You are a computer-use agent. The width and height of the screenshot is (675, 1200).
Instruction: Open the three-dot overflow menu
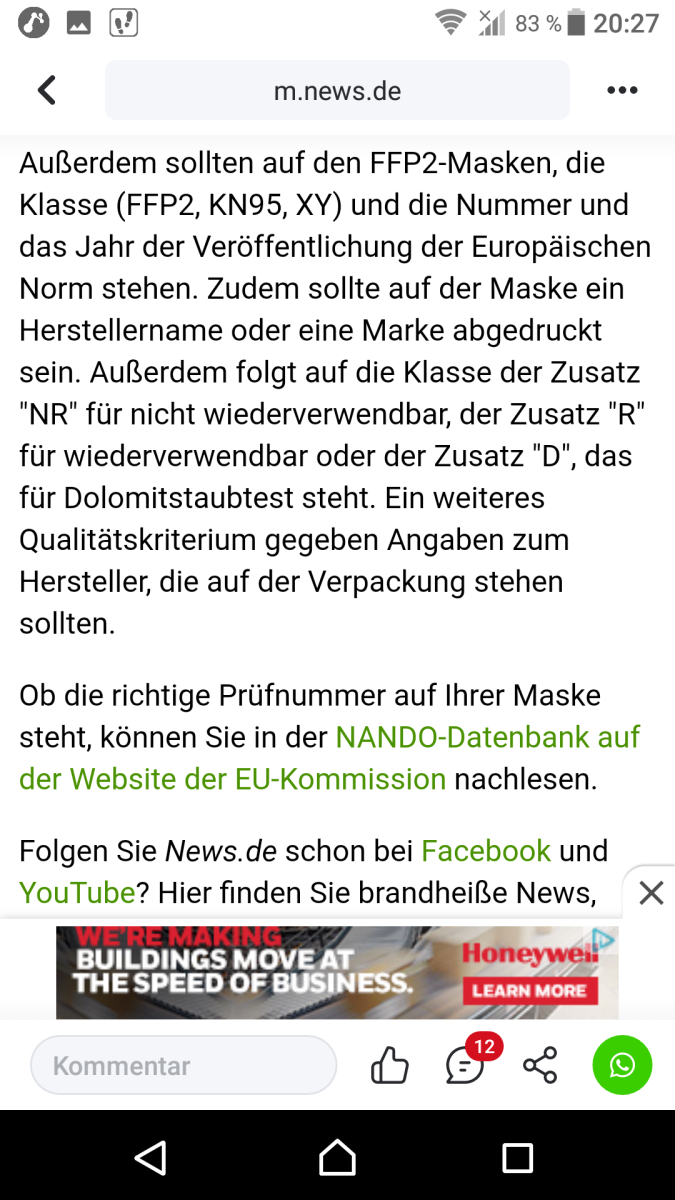(x=622, y=91)
